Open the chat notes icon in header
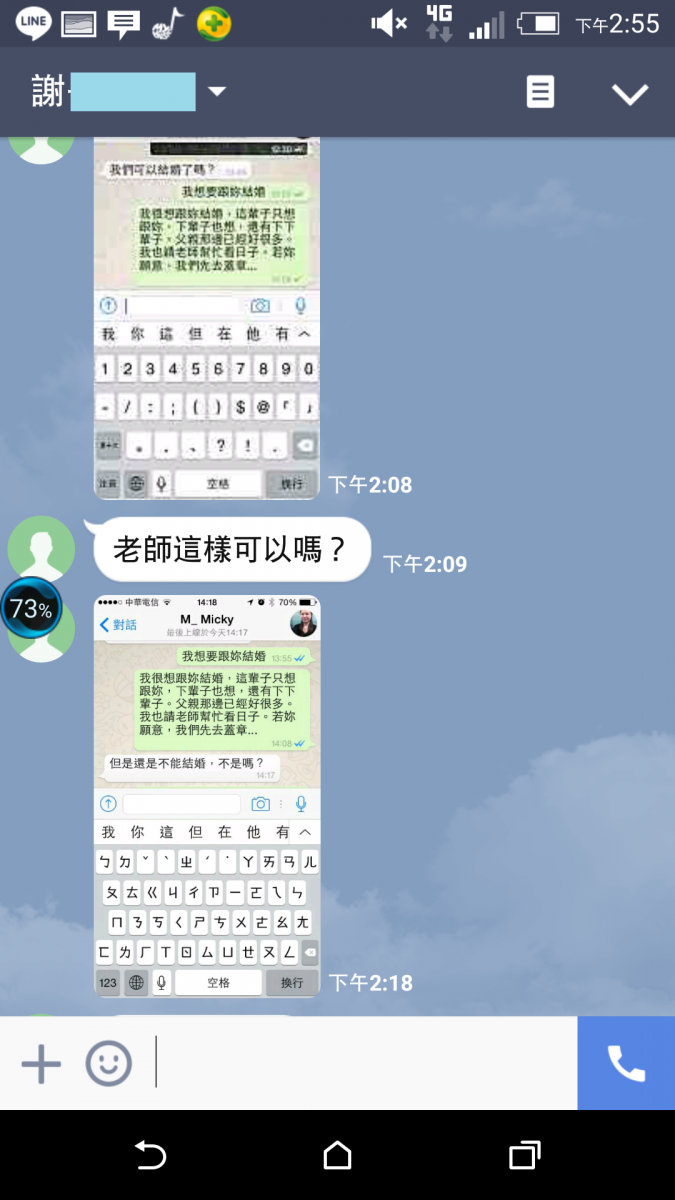 [x=540, y=93]
